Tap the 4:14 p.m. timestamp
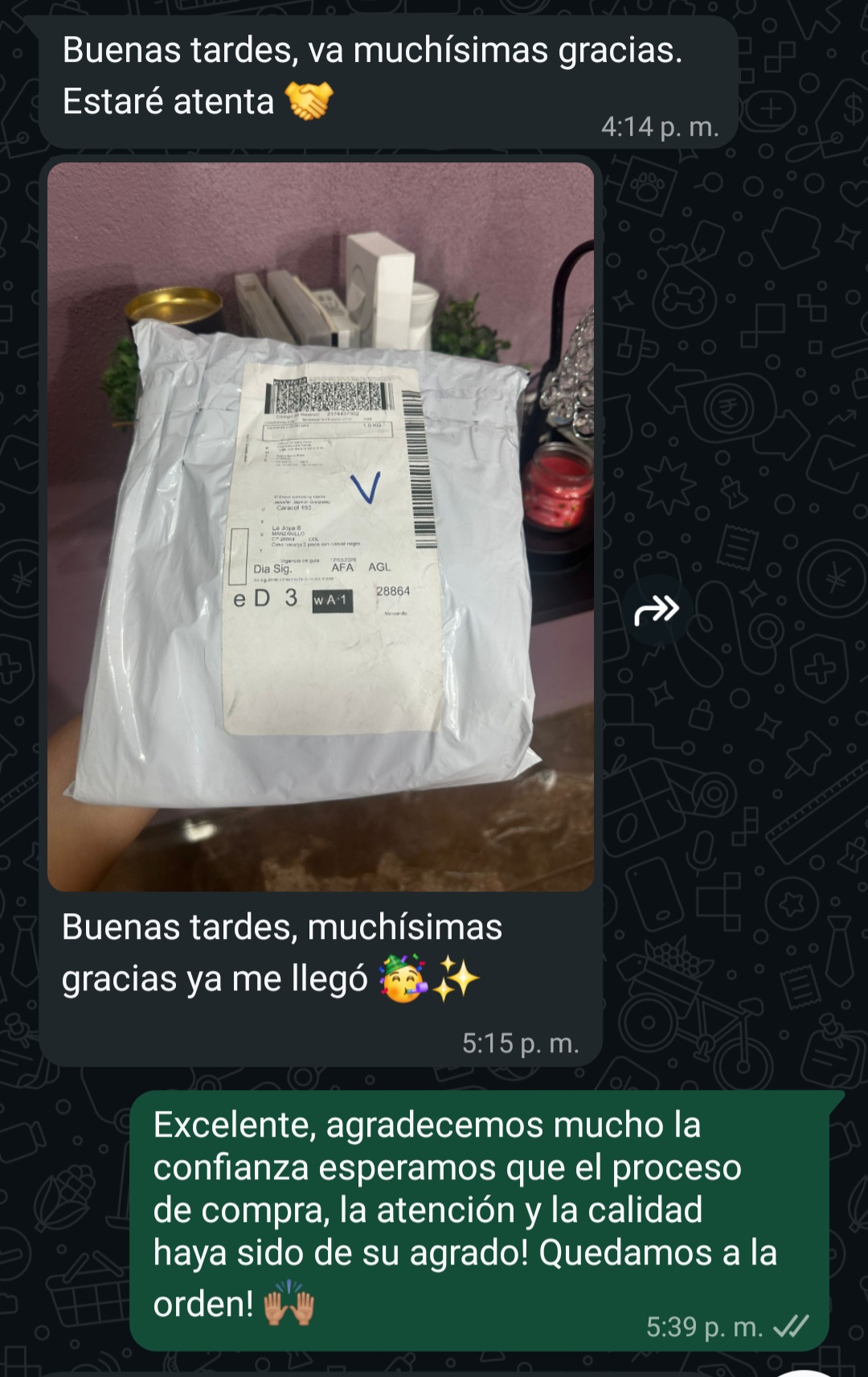The height and width of the screenshot is (1377, 868). point(661,127)
